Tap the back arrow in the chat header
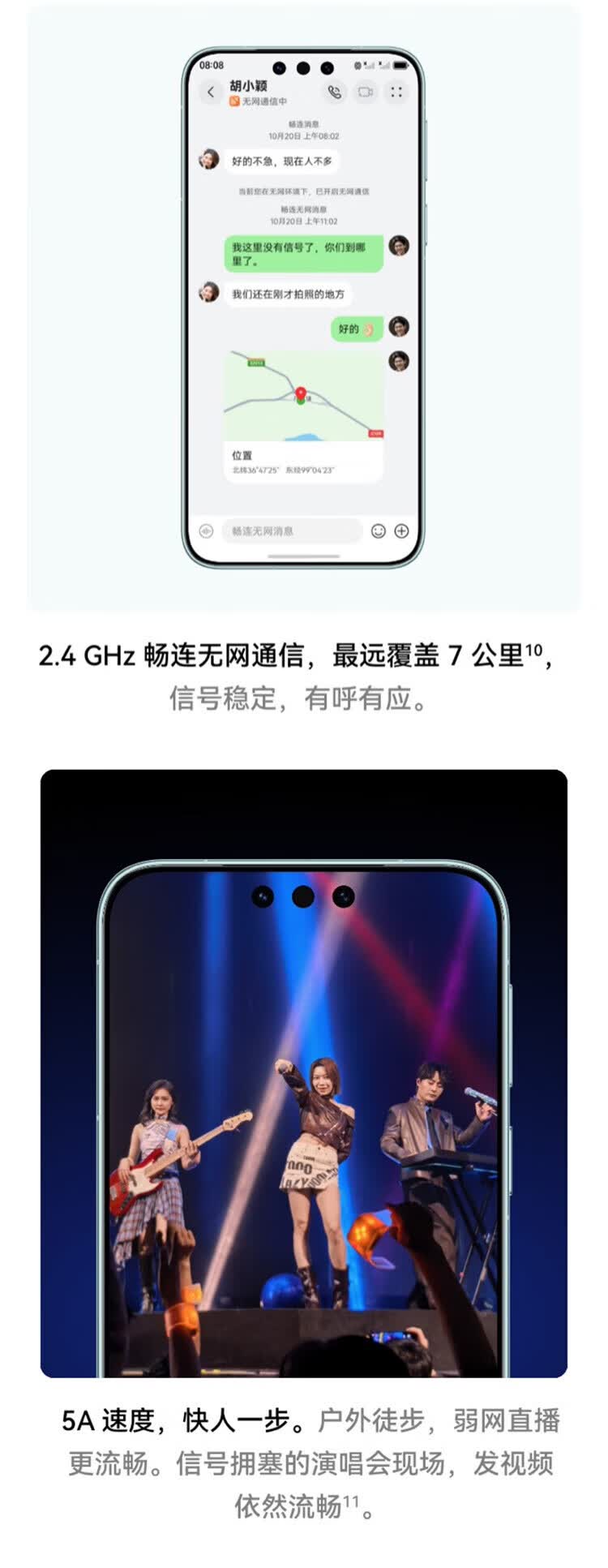The height and width of the screenshot is (1568, 608). [211, 91]
